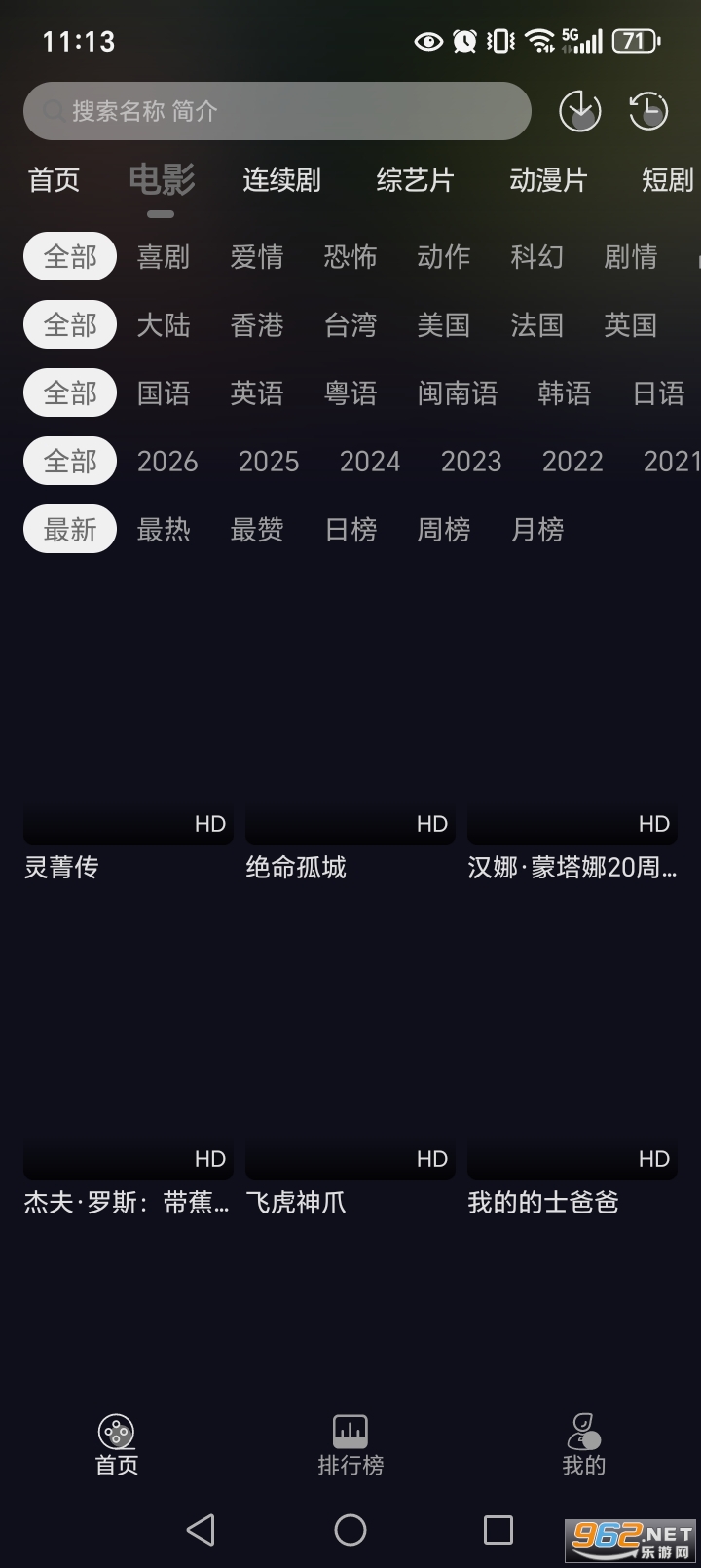Screen dimensions: 701x1568
Task: Switch to the 综艺片 top tab
Action: (415, 180)
